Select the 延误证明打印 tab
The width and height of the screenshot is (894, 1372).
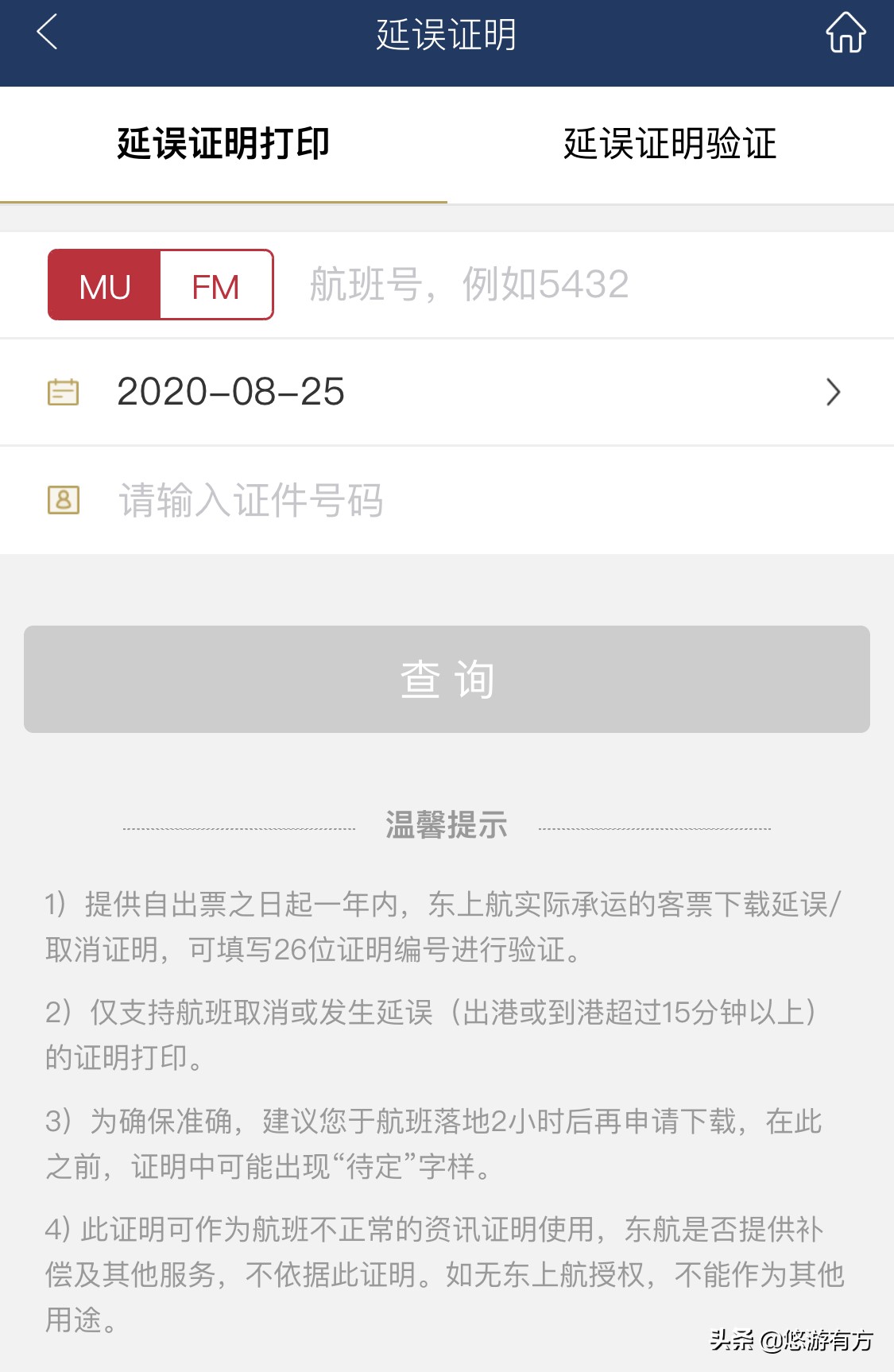coord(223,144)
